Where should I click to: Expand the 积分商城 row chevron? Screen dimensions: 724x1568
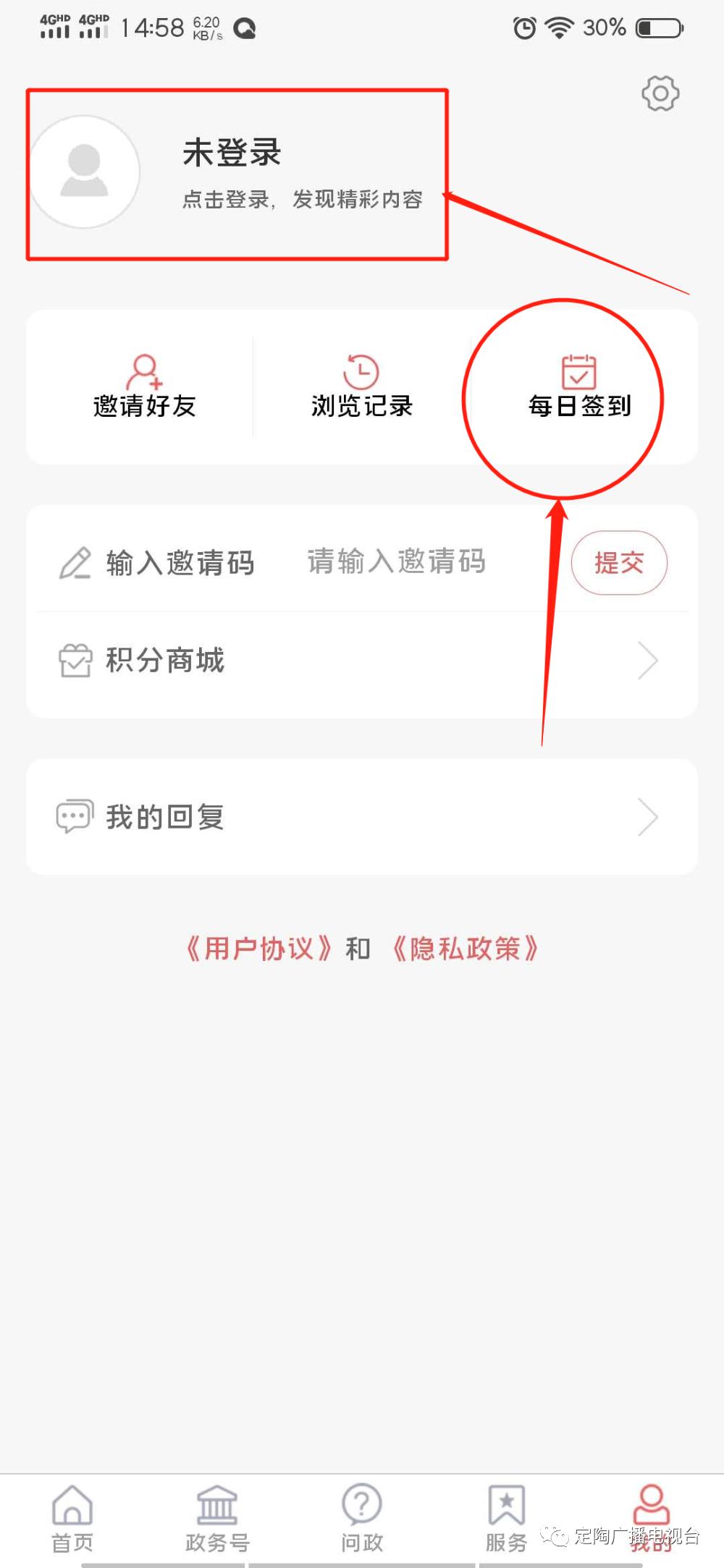click(x=647, y=661)
